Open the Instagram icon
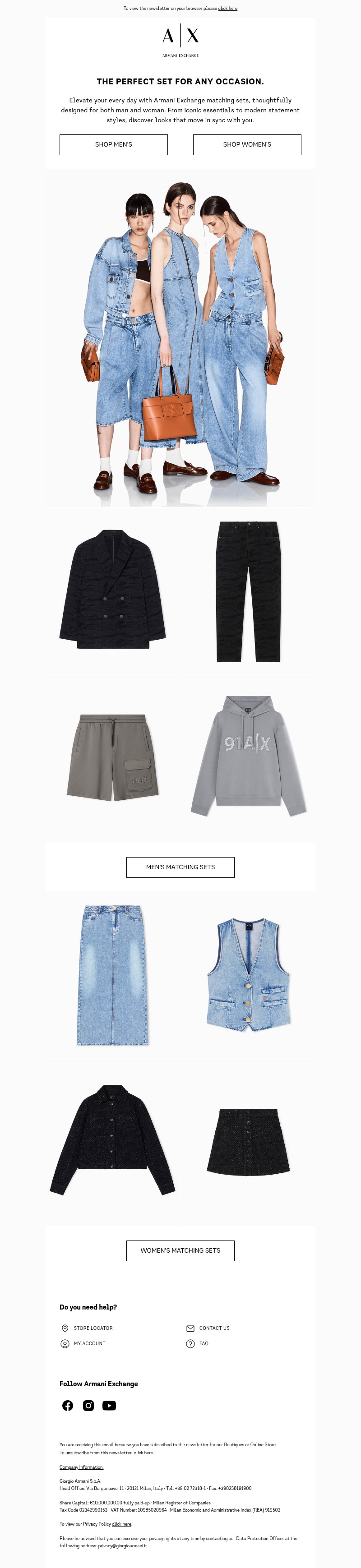This screenshot has height=1568, width=361. (x=88, y=1406)
